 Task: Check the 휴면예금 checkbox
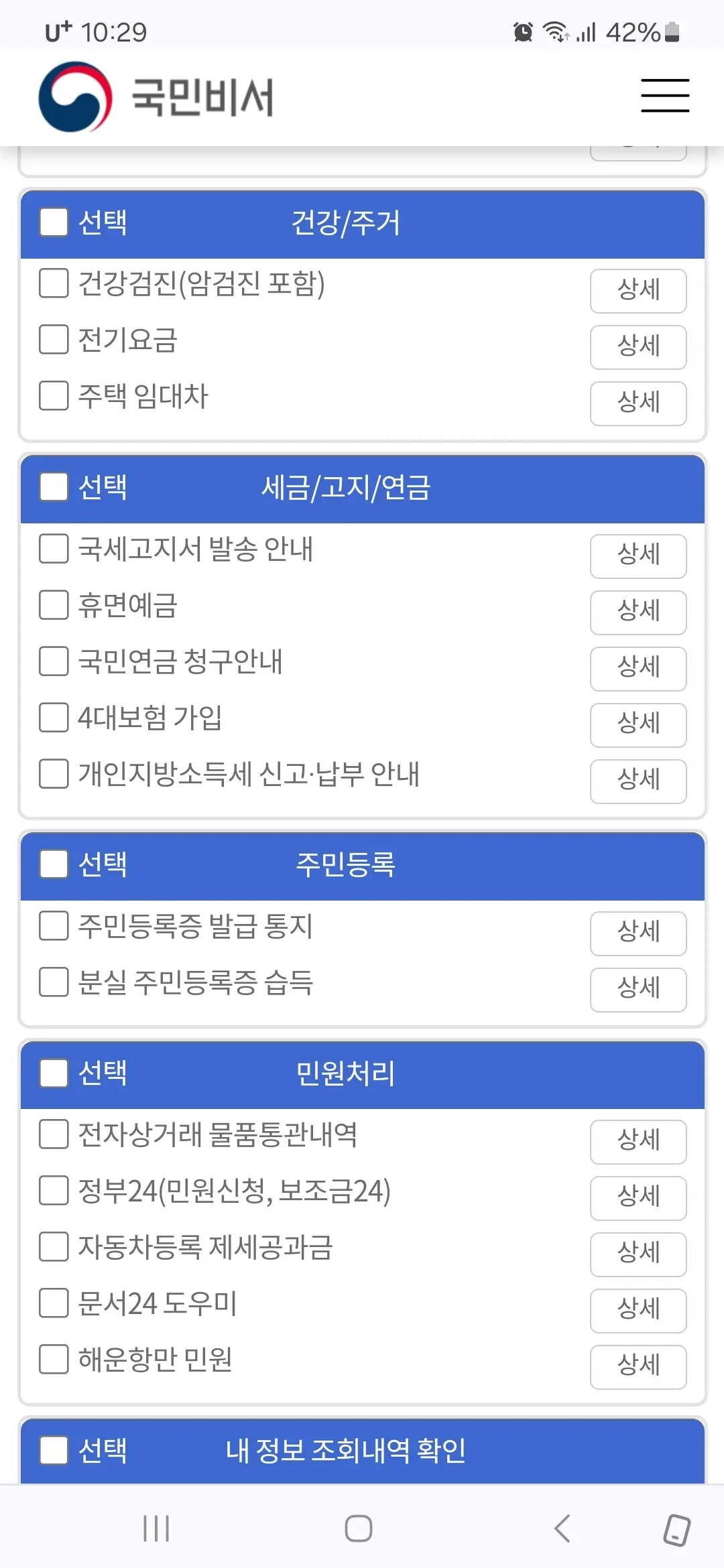click(x=54, y=606)
